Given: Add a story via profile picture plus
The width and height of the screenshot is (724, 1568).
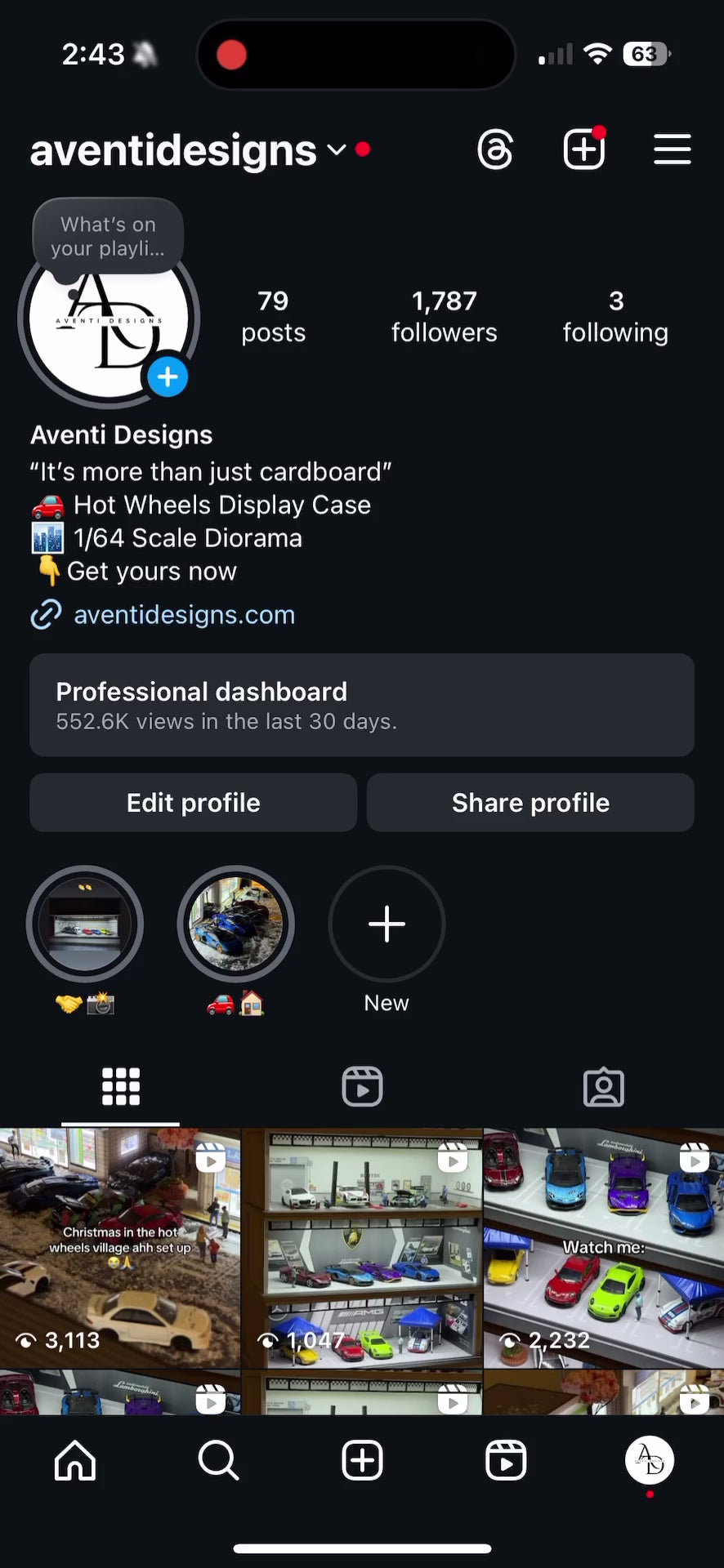Looking at the screenshot, I should pos(168,377).
